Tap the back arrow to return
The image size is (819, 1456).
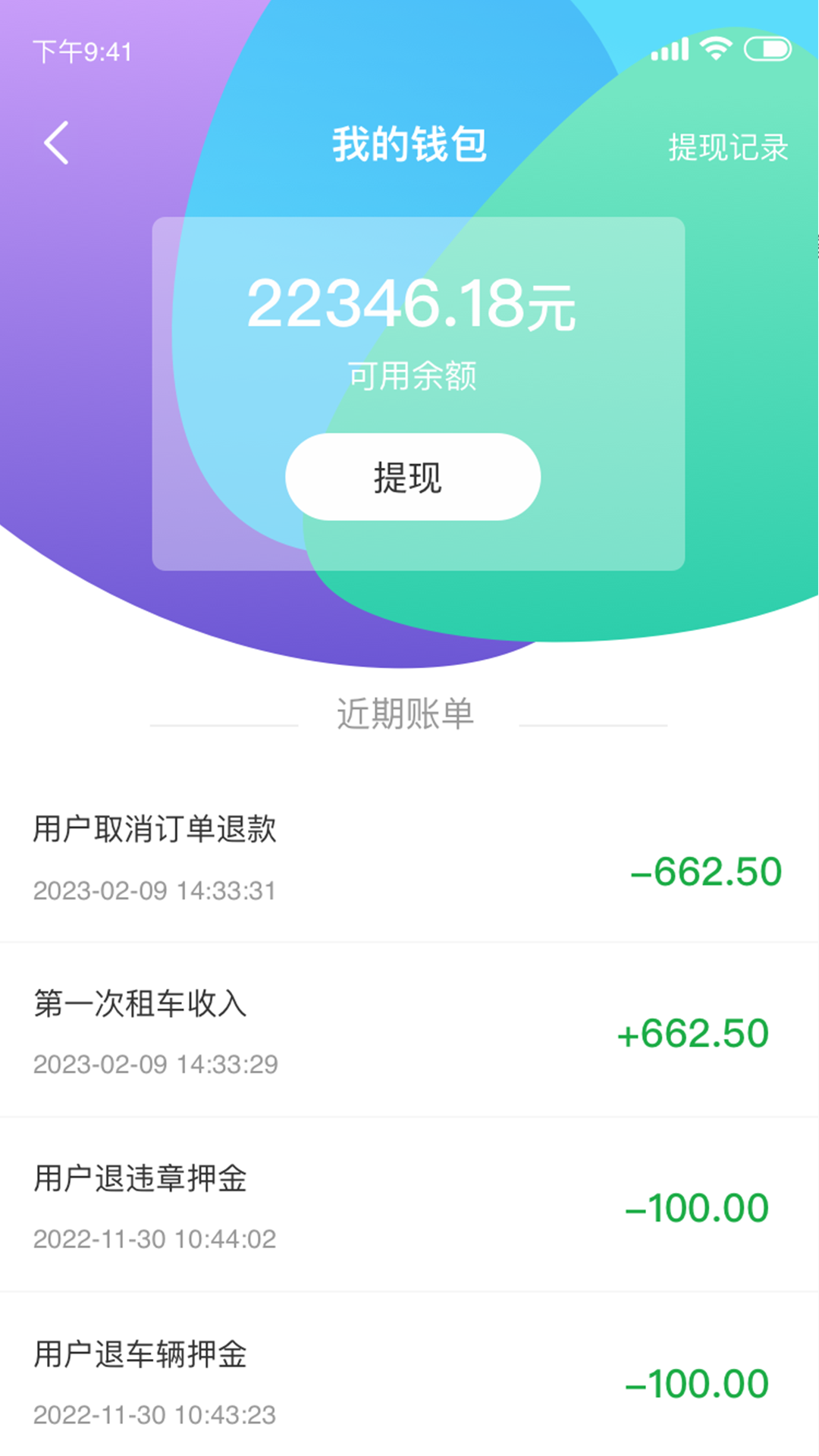point(57,144)
